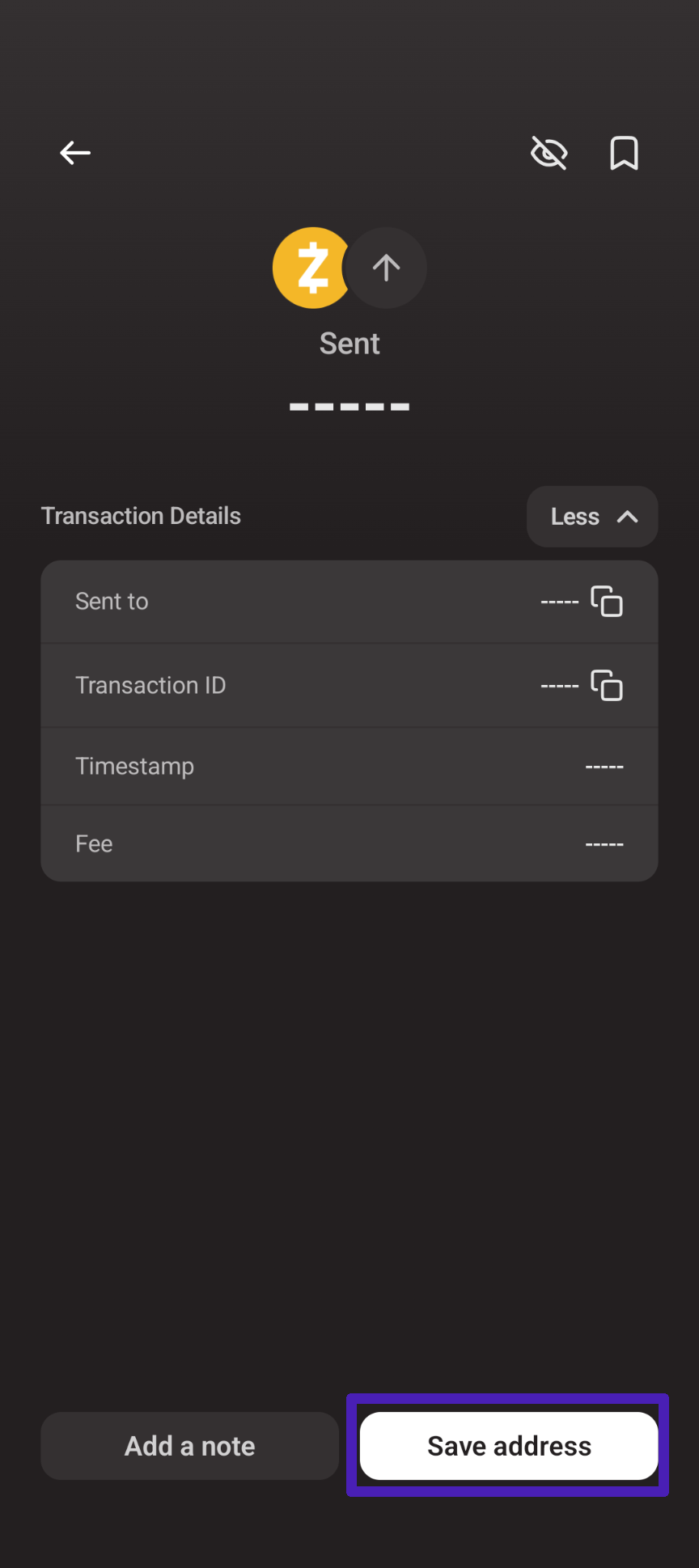Tap Add a note button
This screenshot has width=699, height=1568.
[189, 1446]
